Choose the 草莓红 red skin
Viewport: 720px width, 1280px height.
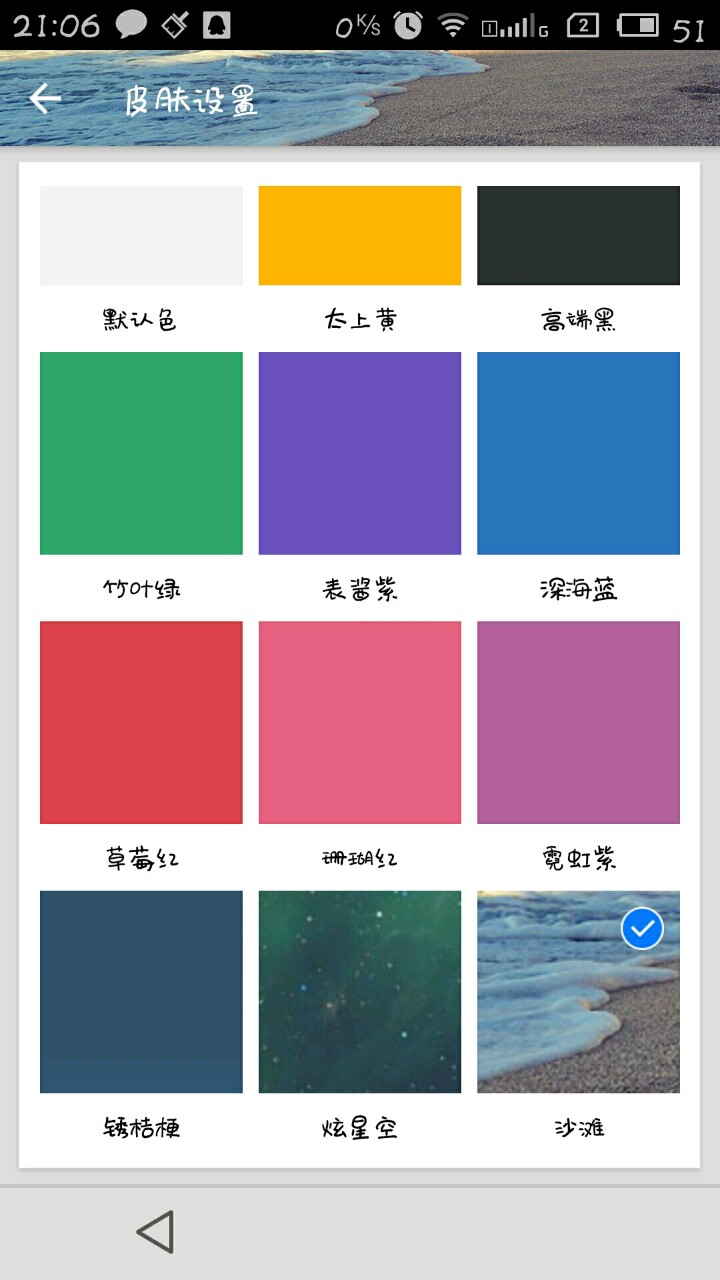[141, 722]
